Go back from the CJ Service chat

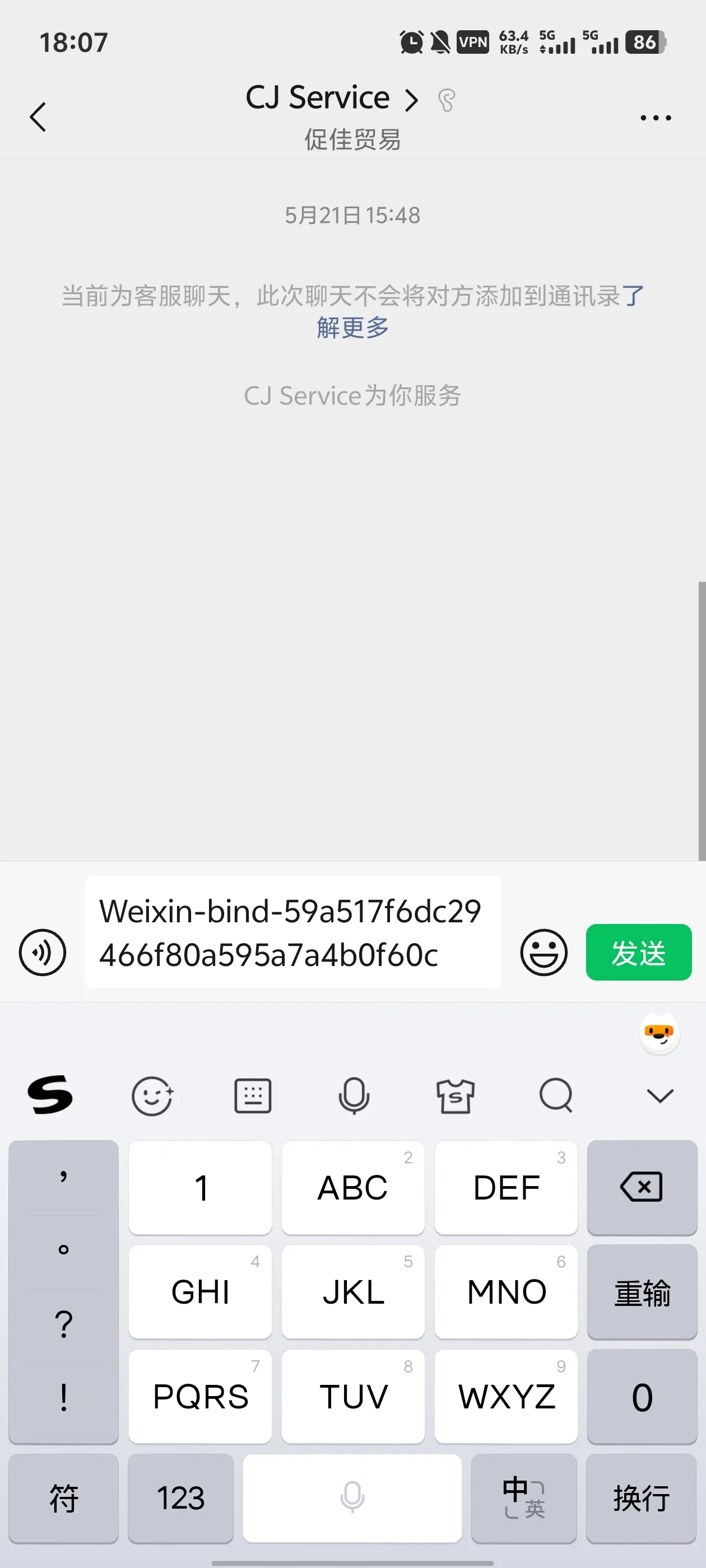[38, 116]
